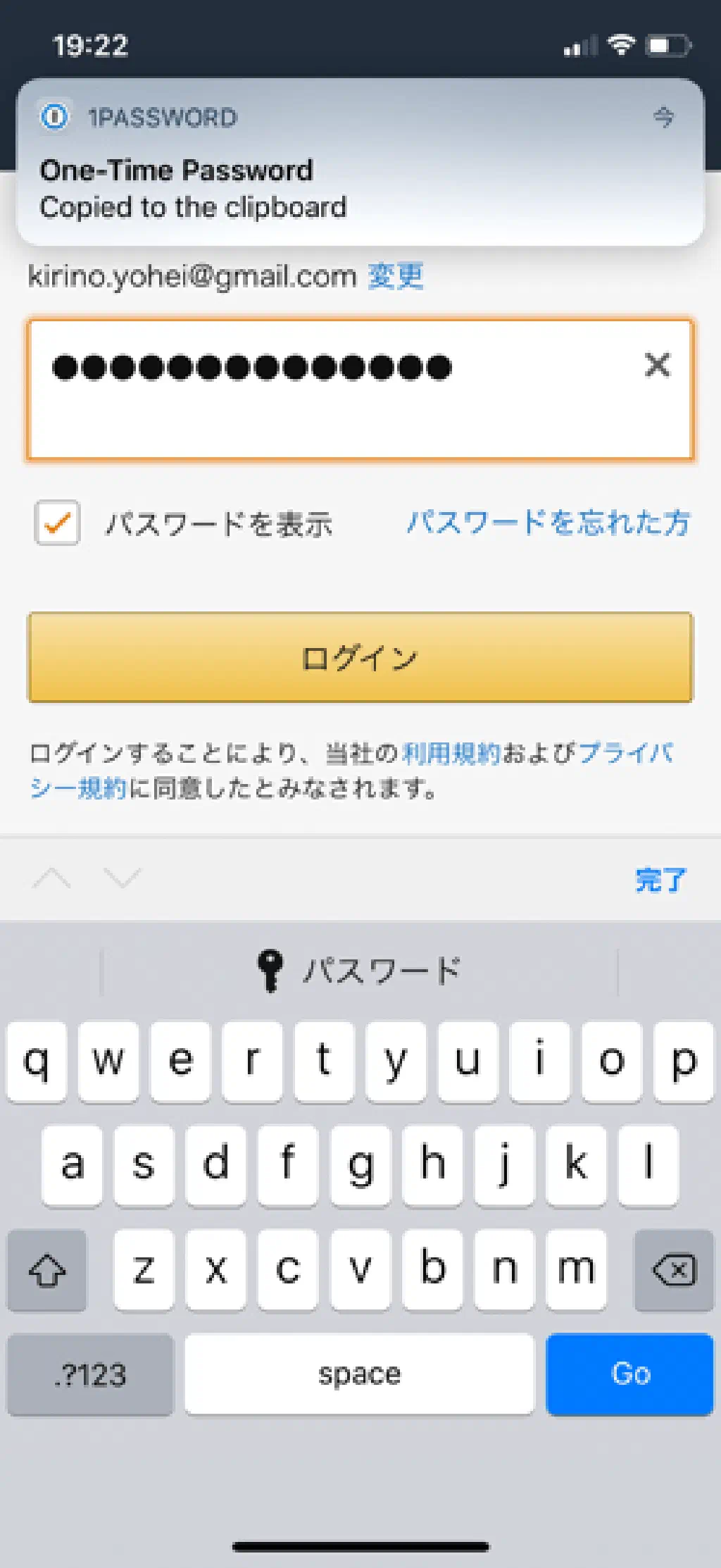
Task: Open the パスワードを忘れた方 link
Action: click(x=548, y=523)
